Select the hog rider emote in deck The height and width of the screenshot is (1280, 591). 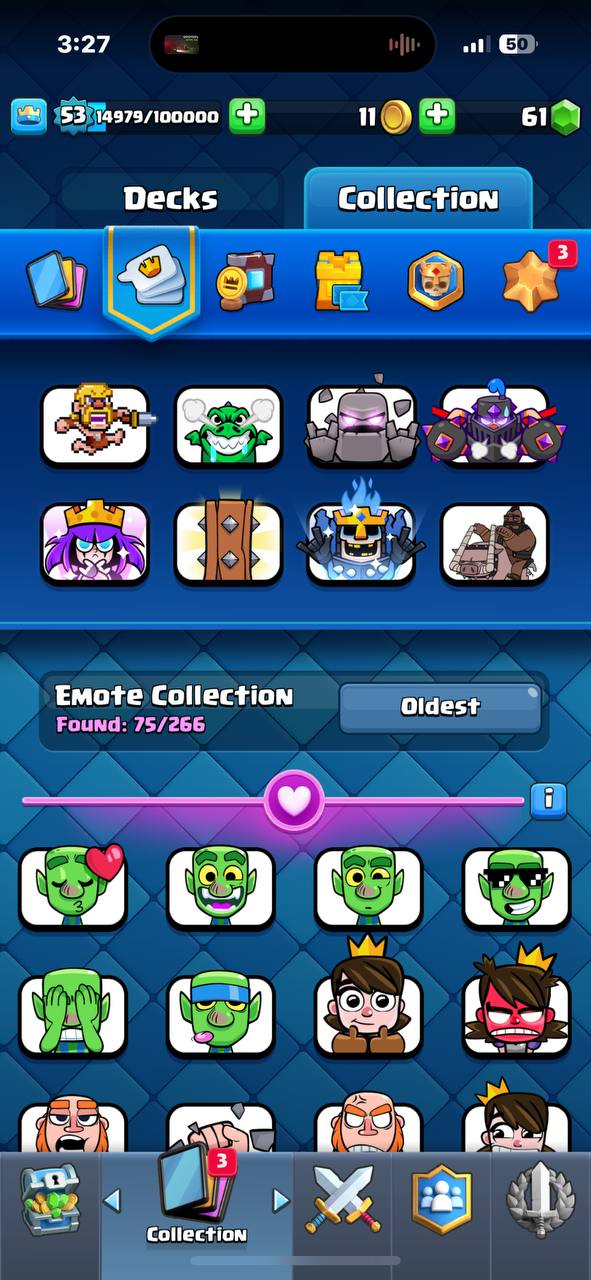coord(495,543)
